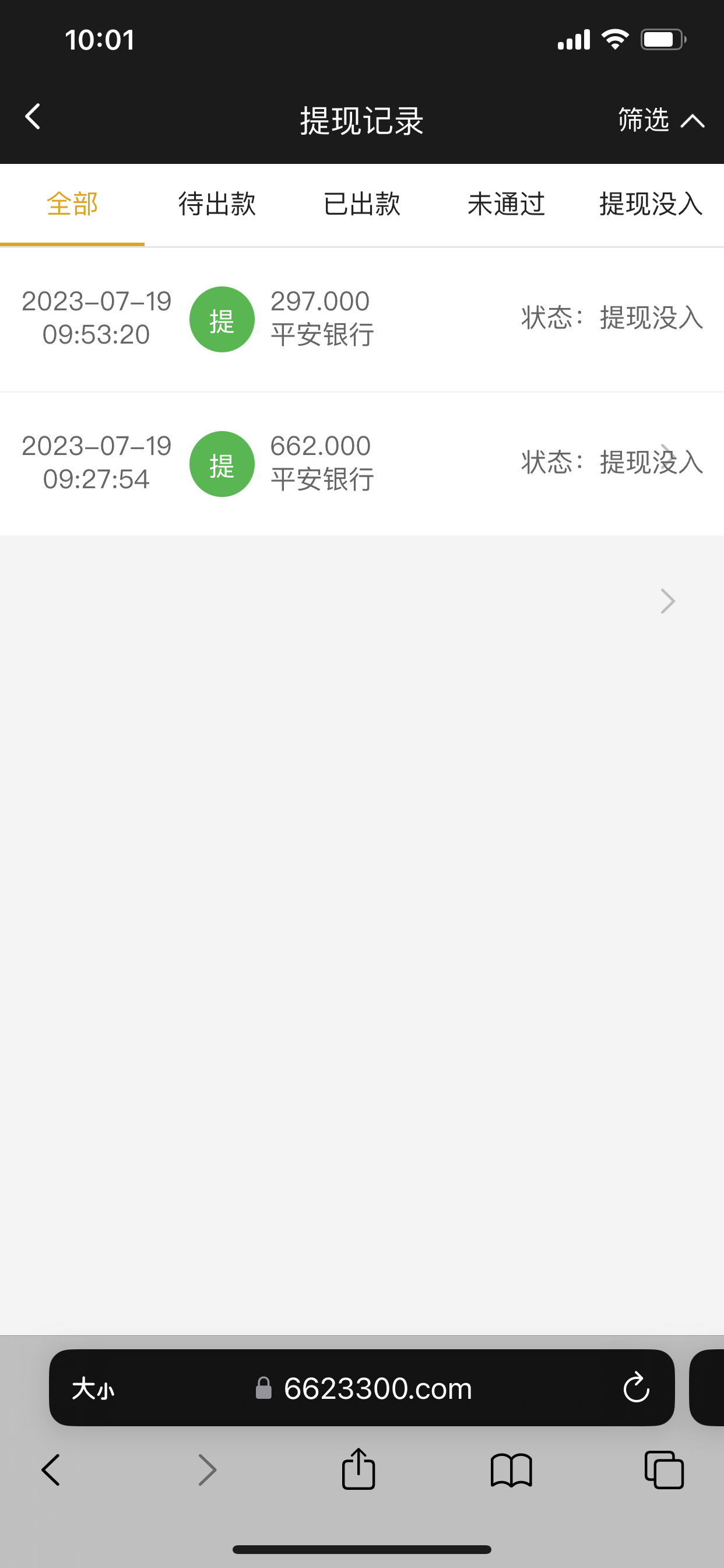Go back from 提现记录 page
The width and height of the screenshot is (724, 1568).
pos(33,117)
